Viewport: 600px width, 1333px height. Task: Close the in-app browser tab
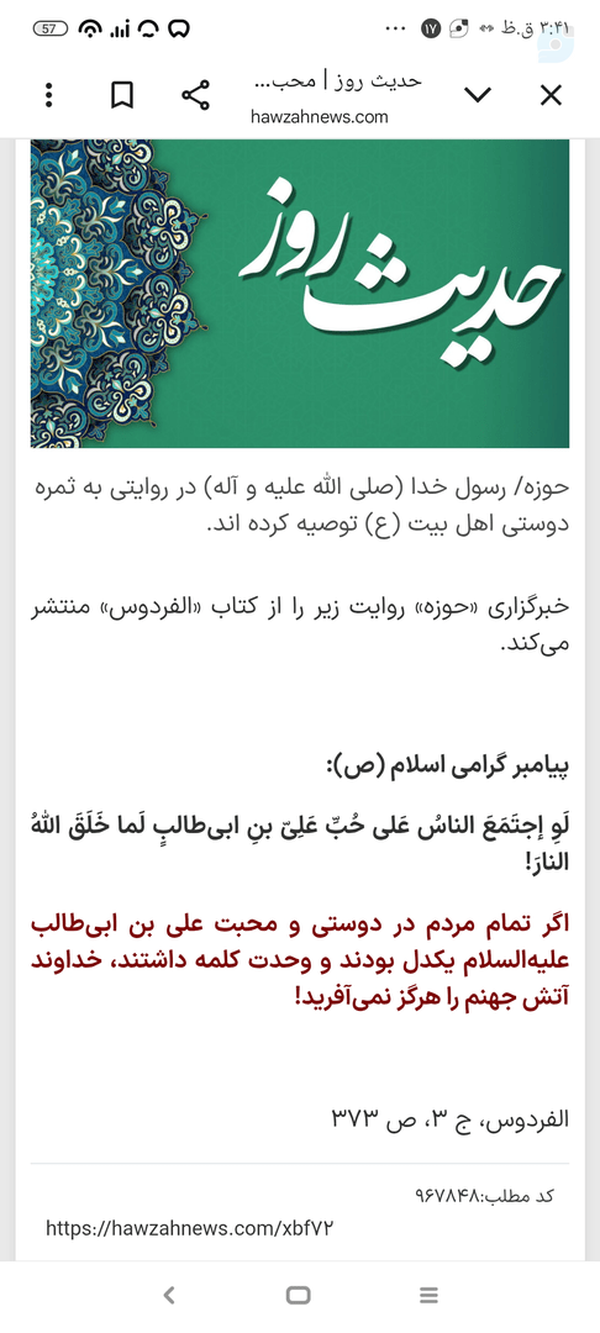coord(551,96)
